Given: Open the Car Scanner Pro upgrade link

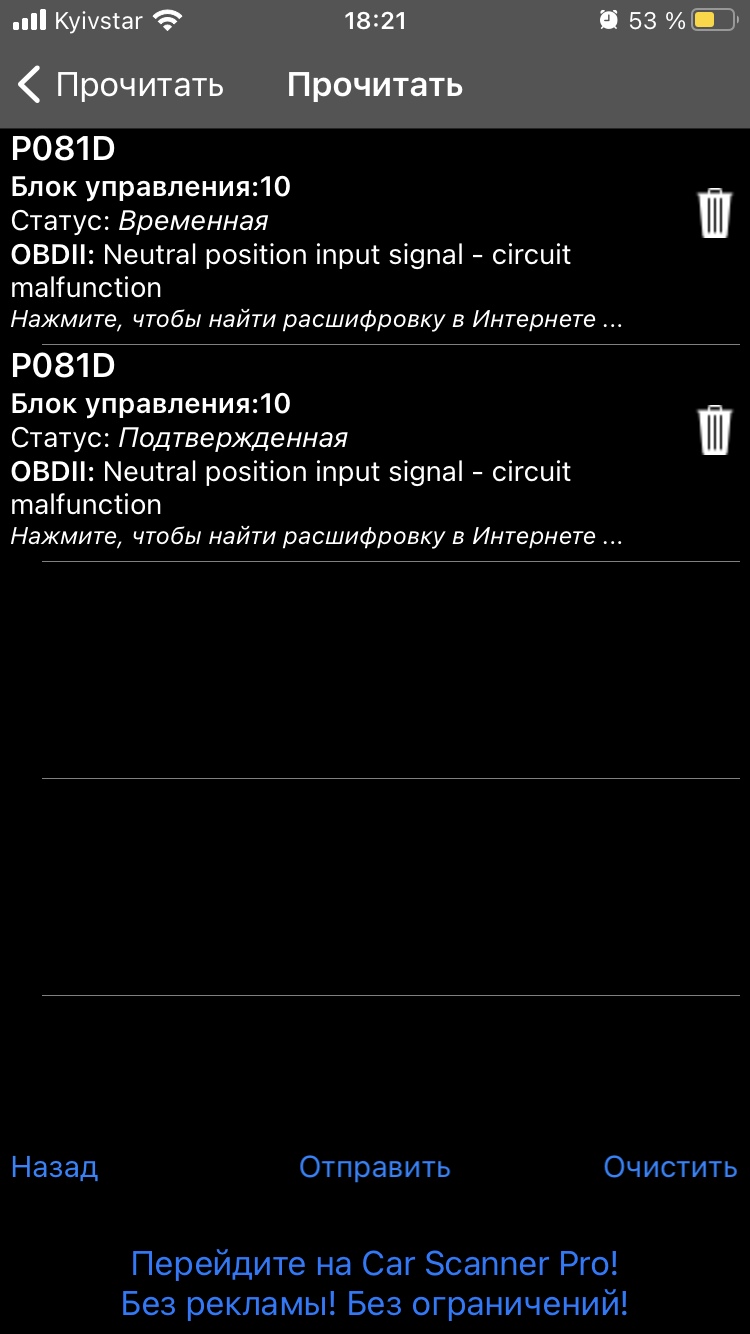Looking at the screenshot, I should (x=374, y=1283).
